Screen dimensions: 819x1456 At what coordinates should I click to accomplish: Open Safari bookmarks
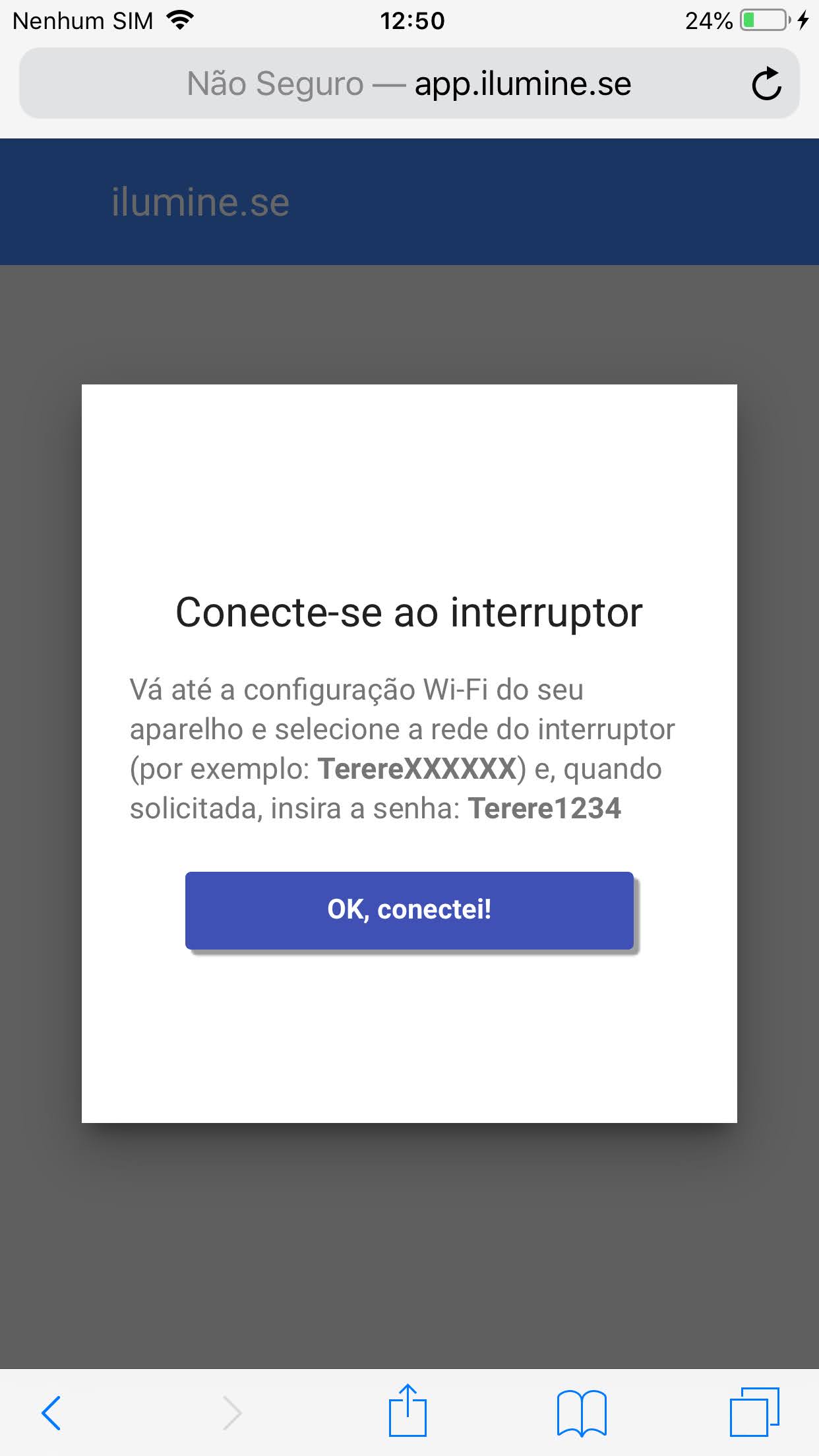[x=582, y=1412]
